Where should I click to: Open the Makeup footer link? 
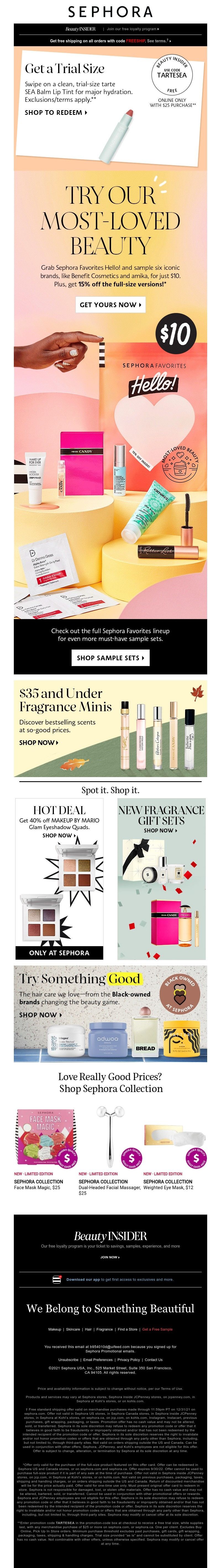tap(55, 1329)
